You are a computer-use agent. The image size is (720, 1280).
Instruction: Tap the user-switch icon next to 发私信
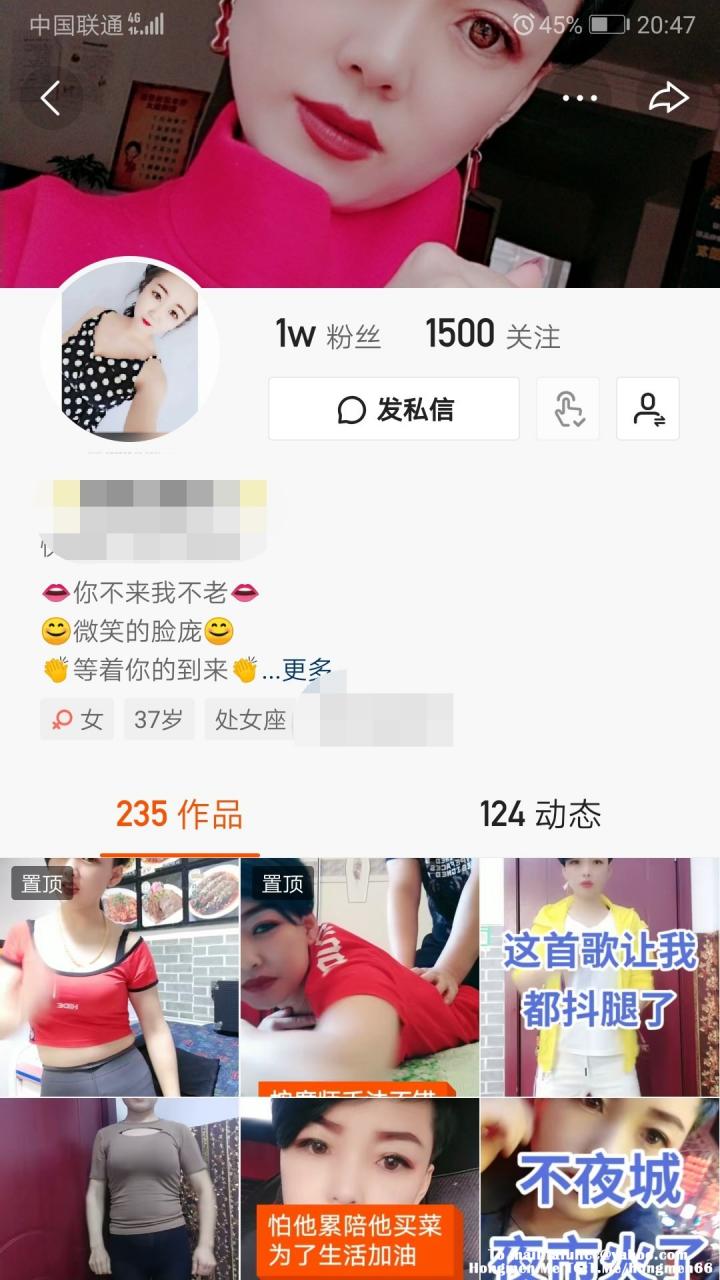coord(647,408)
